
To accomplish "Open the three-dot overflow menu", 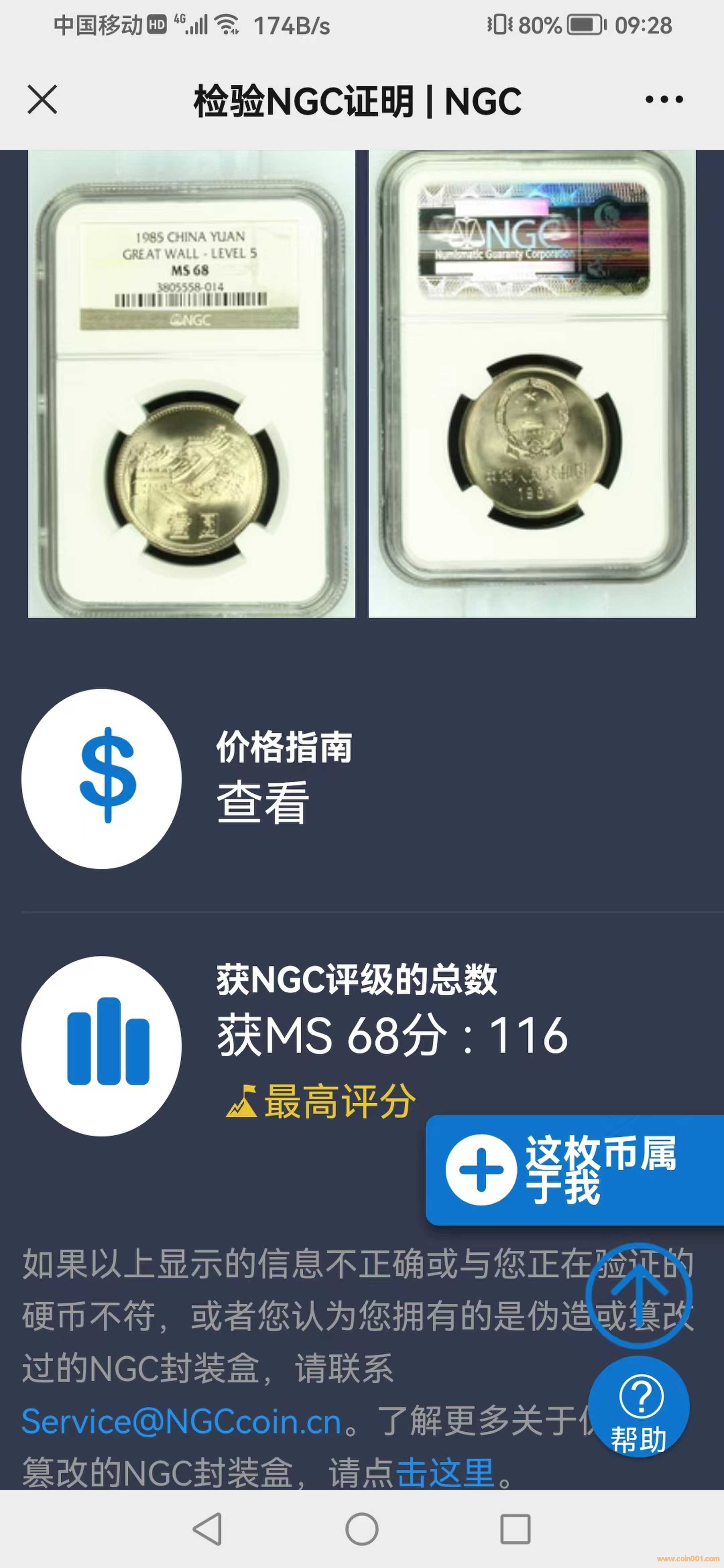I will (664, 100).
